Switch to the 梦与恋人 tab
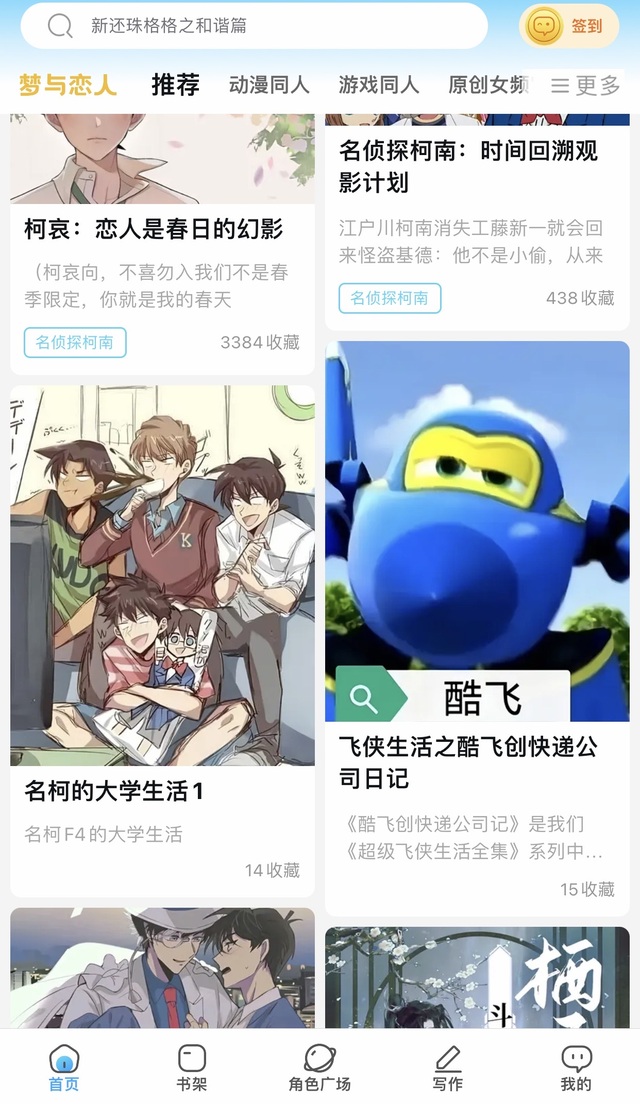Image resolution: width=640 pixels, height=1104 pixels. click(x=67, y=85)
